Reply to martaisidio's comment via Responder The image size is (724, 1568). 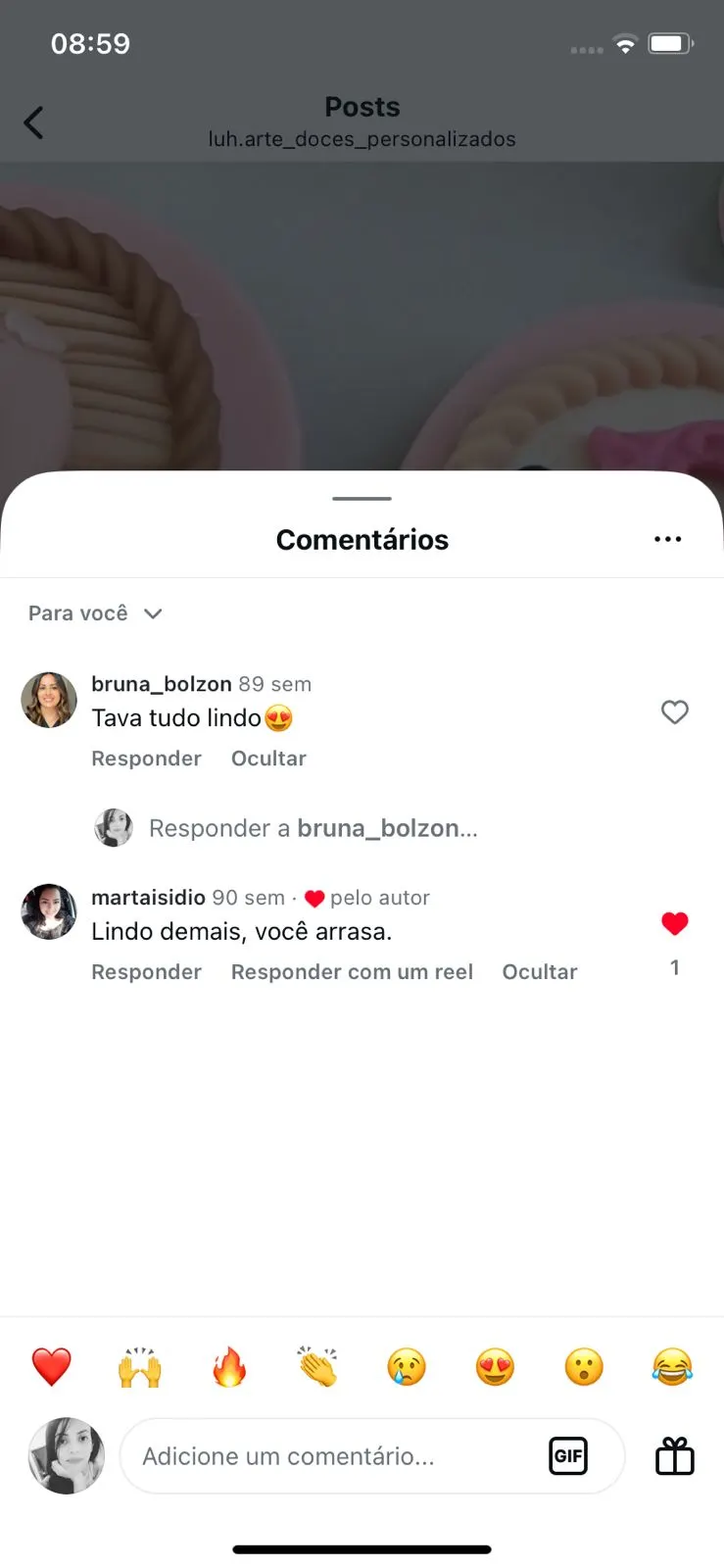(x=146, y=972)
